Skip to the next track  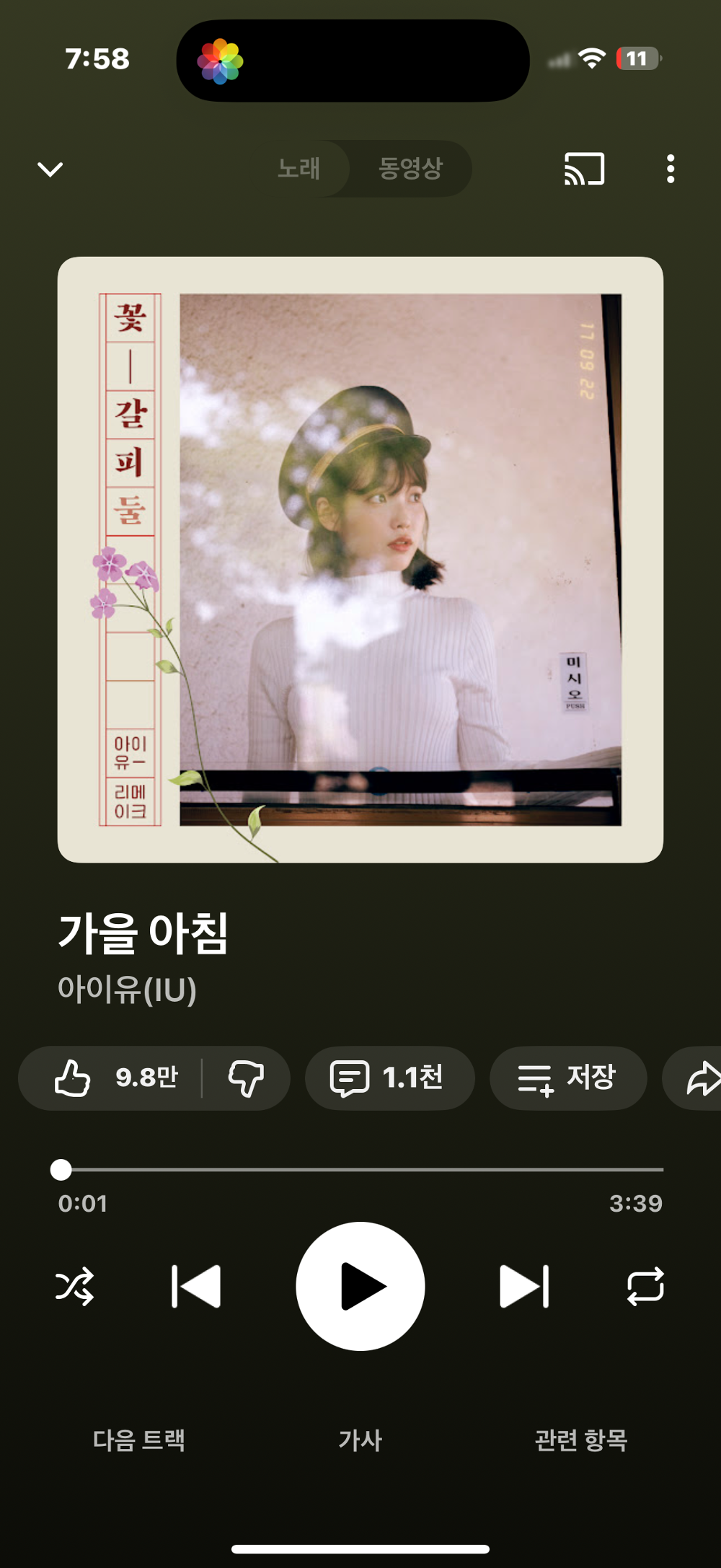pyautogui.click(x=523, y=1286)
